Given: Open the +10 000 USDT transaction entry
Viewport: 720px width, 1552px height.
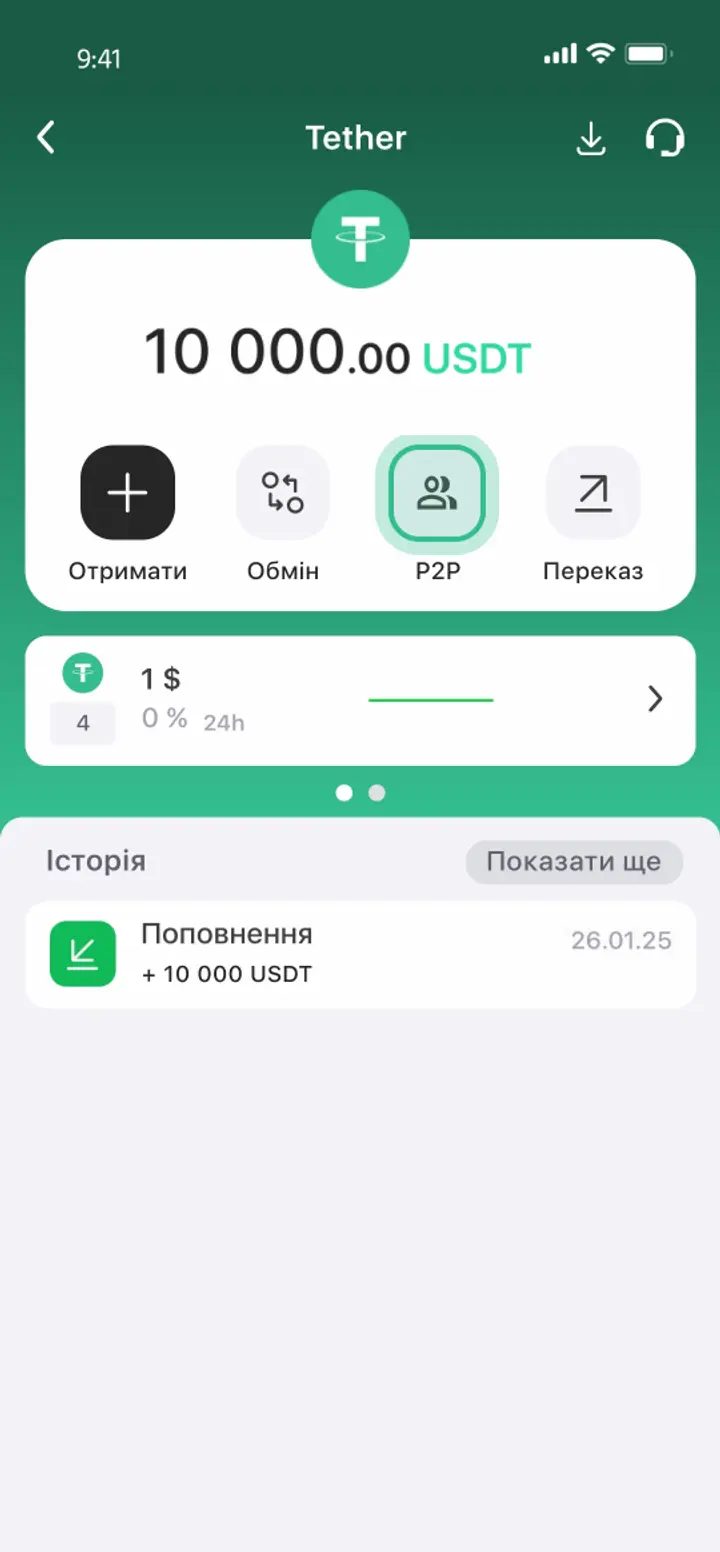Looking at the screenshot, I should tap(360, 954).
